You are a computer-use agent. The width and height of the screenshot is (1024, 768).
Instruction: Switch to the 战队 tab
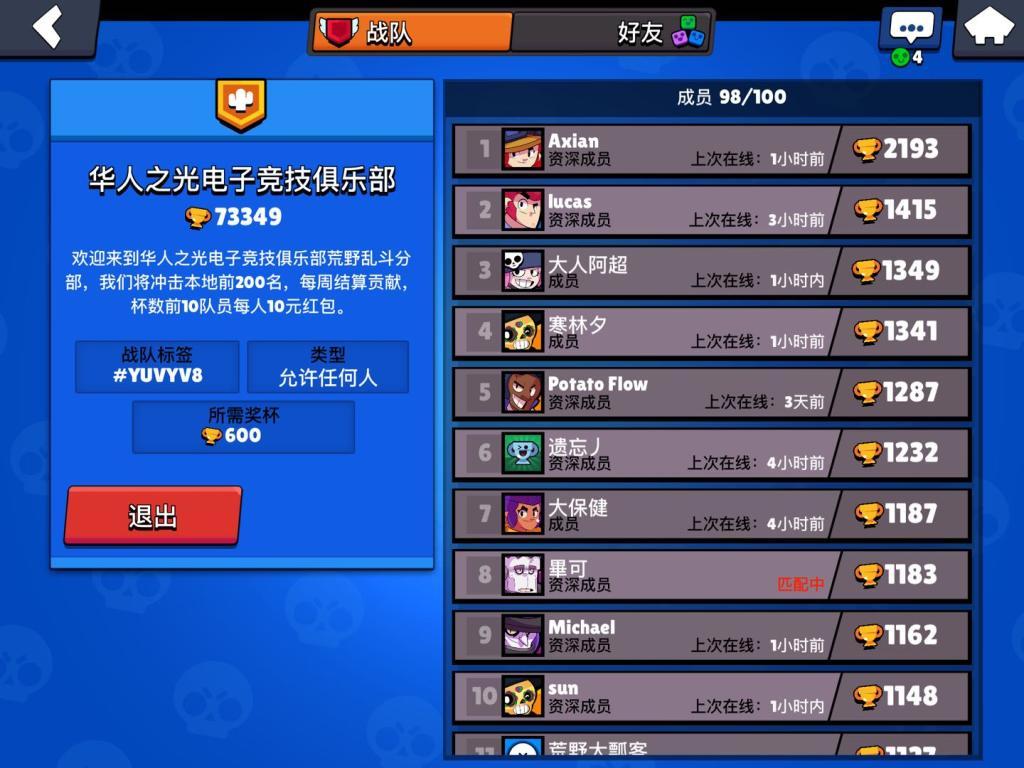411,32
